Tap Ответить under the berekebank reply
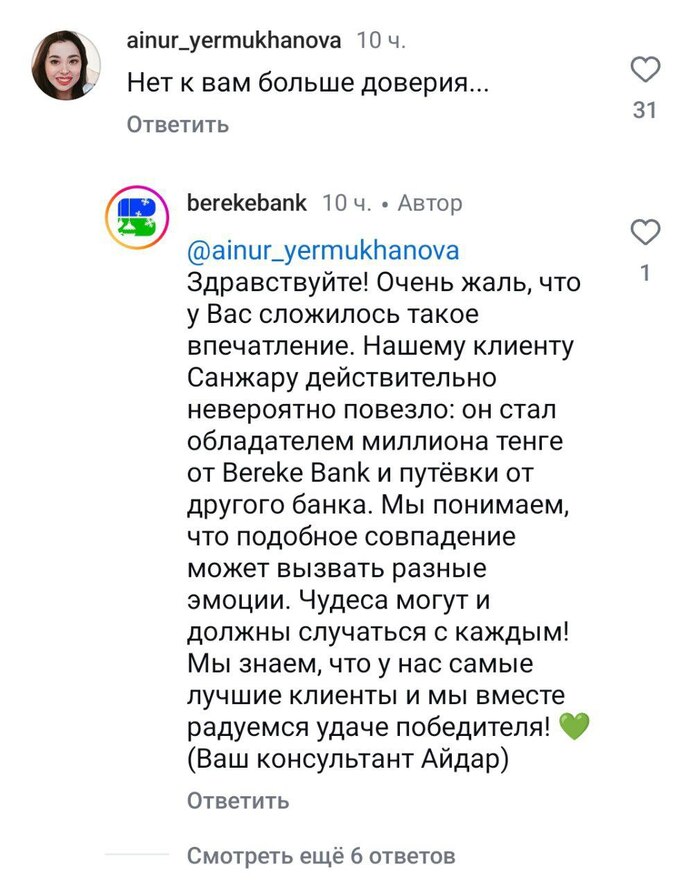 click(x=238, y=800)
